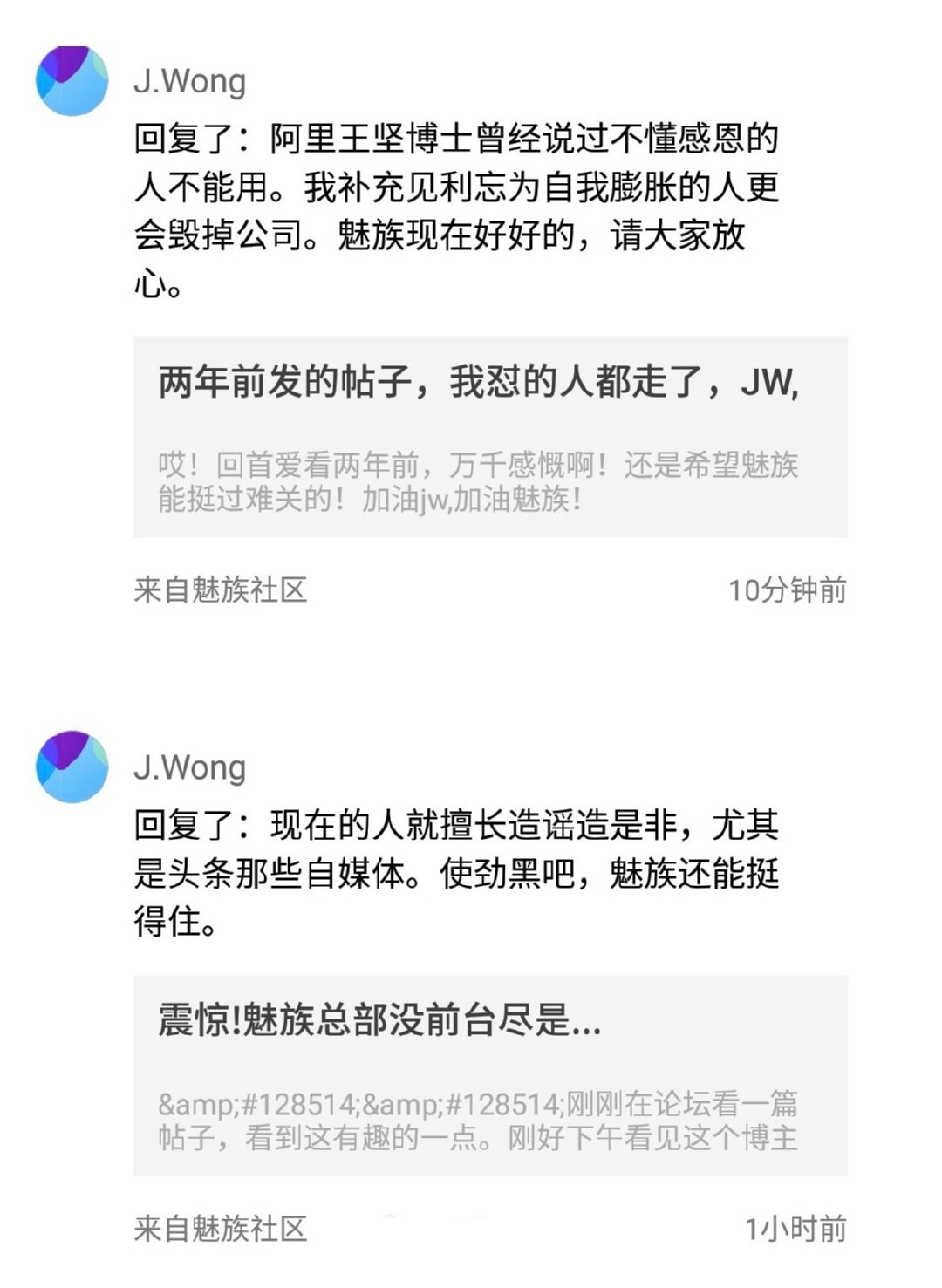Open quoted post 两年前发的帖子
The image size is (942, 1288).
pos(489,436)
